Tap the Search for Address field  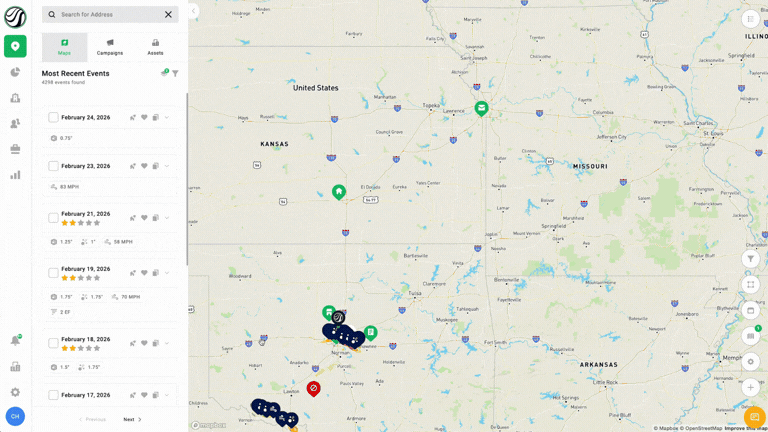[105, 15]
